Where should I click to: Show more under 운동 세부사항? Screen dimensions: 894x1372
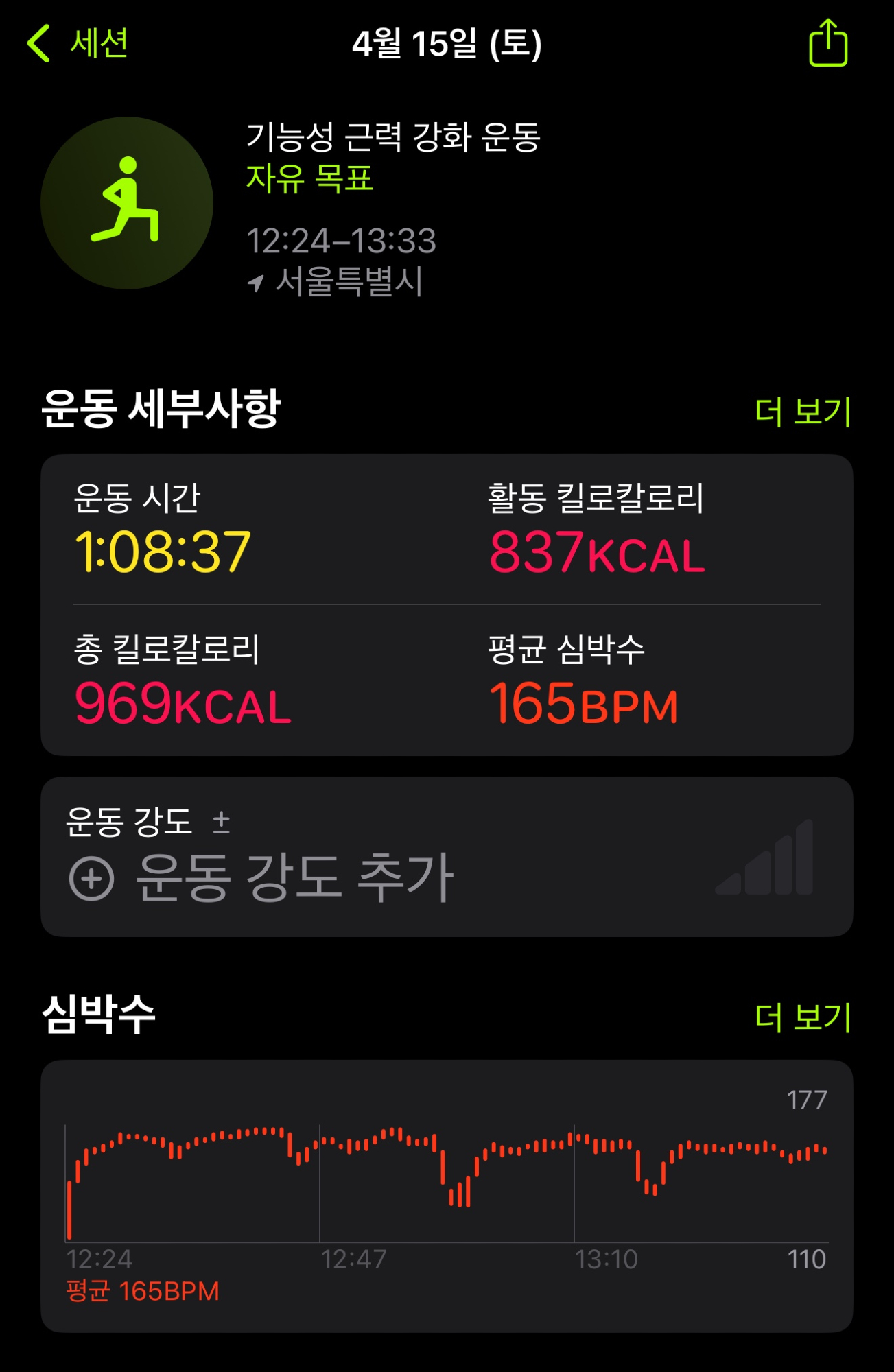pos(802,412)
